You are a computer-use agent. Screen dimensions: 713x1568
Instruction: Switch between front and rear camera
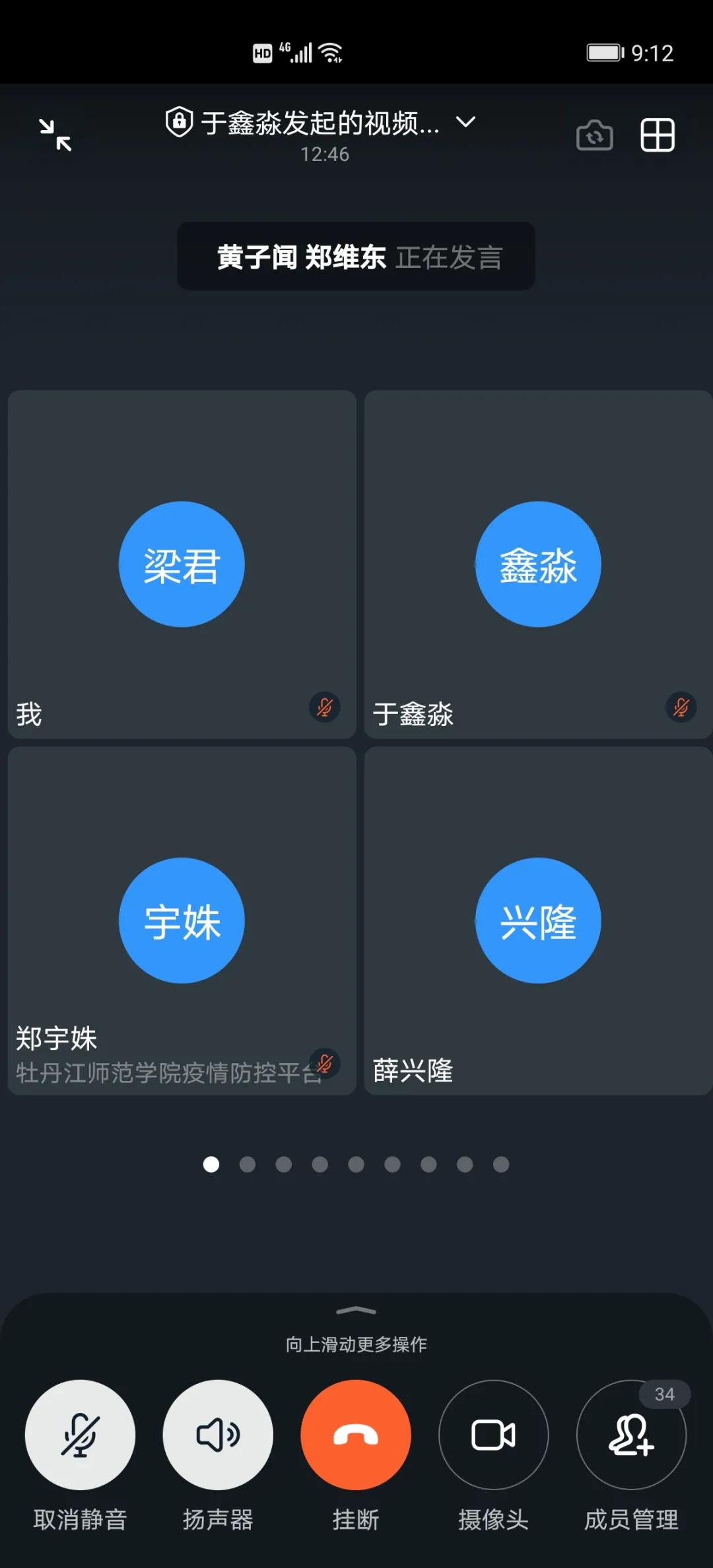[x=594, y=136]
